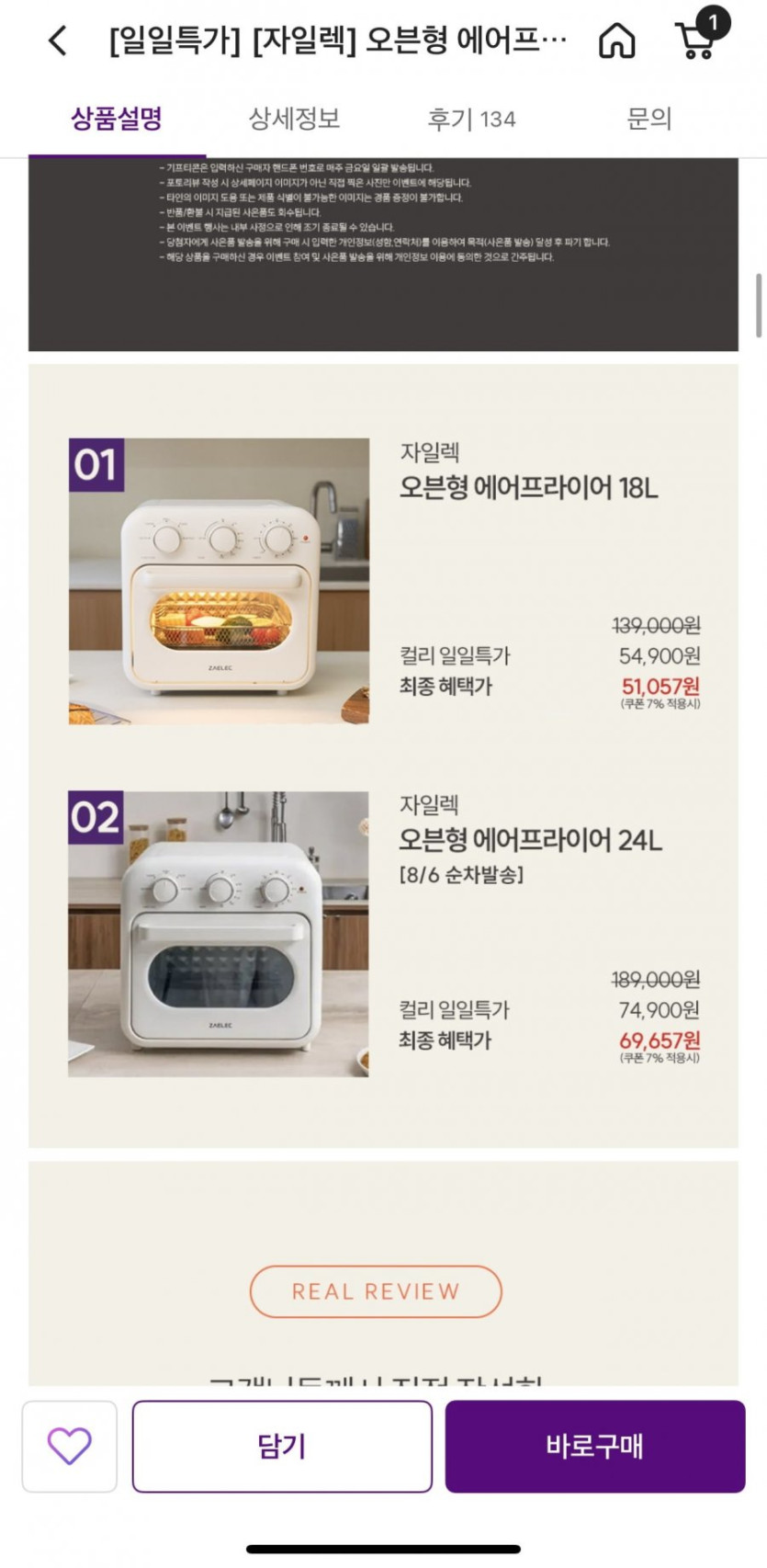
Task: Open the shopping cart
Action: [x=697, y=39]
